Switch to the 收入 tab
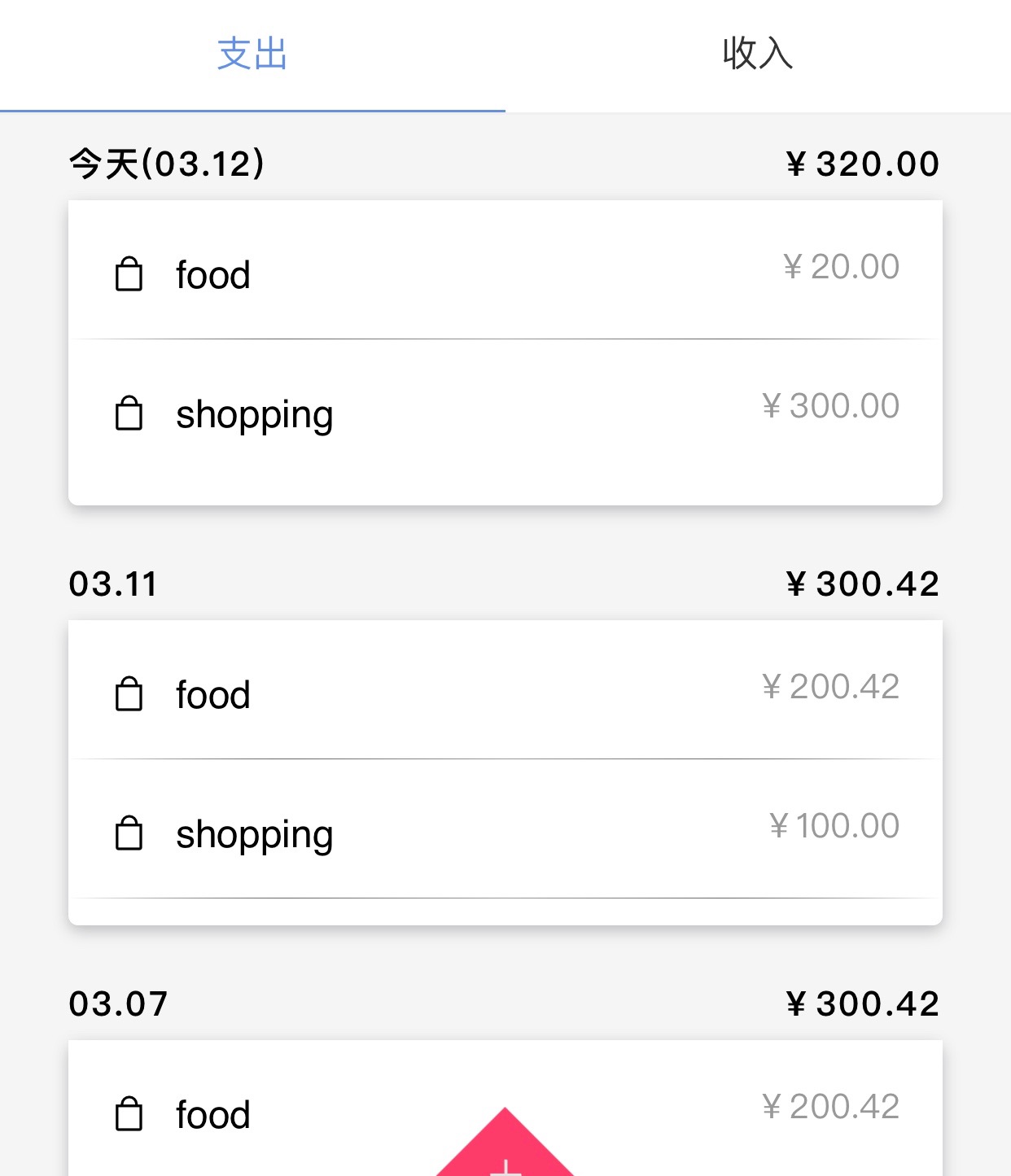The image size is (1011, 1176). [758, 54]
